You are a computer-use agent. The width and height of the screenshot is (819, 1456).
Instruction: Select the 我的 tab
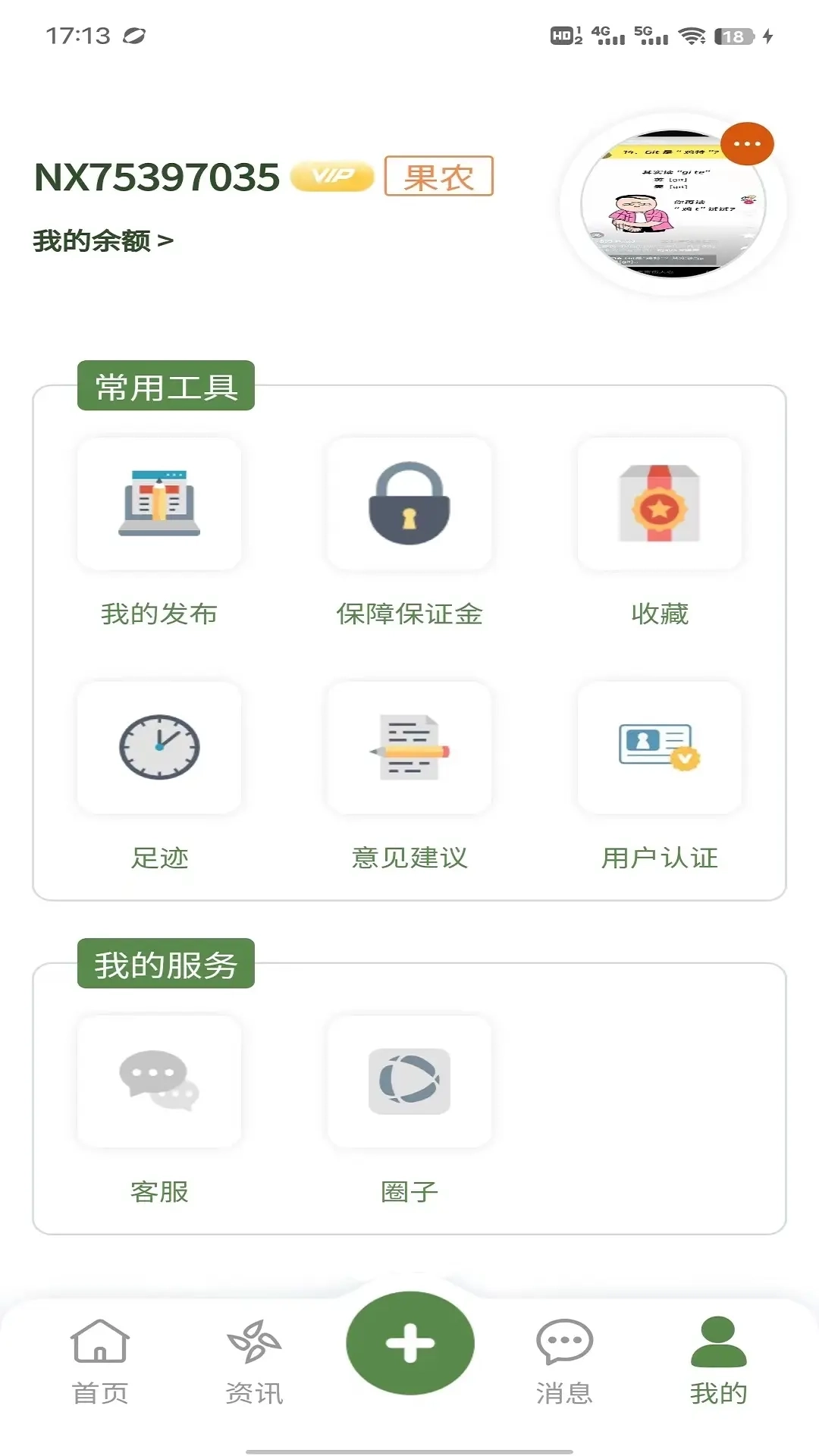[x=718, y=1361]
